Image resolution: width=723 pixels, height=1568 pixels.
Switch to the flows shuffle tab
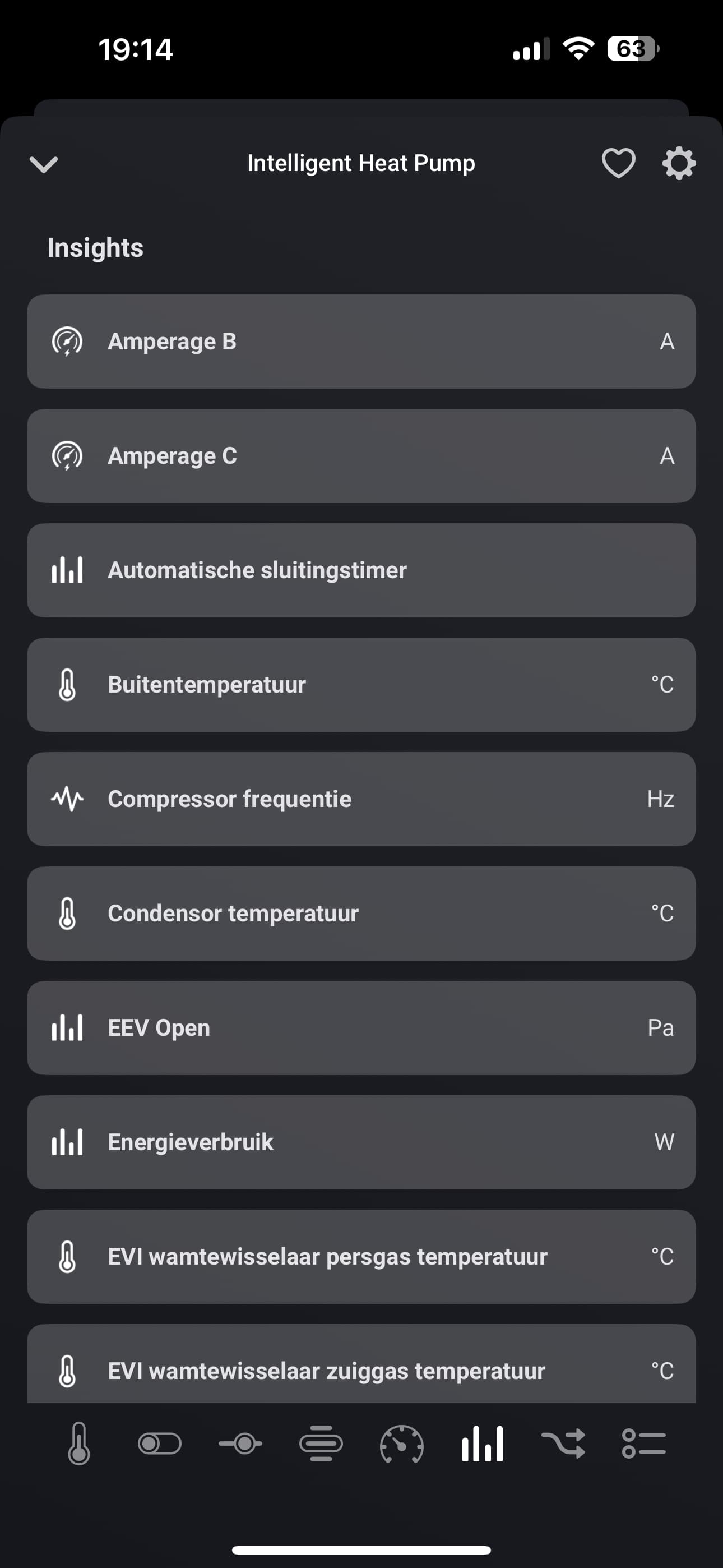tap(564, 1443)
